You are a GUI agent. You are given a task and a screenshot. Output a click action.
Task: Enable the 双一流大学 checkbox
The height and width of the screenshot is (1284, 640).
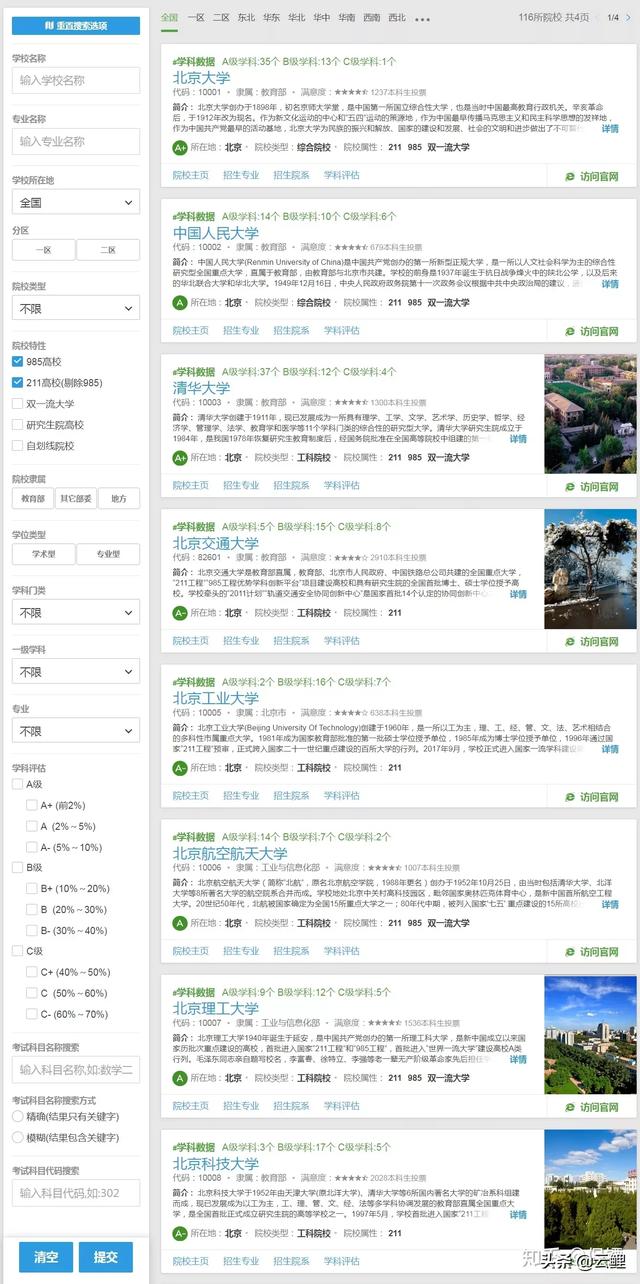pyautogui.click(x=18, y=404)
